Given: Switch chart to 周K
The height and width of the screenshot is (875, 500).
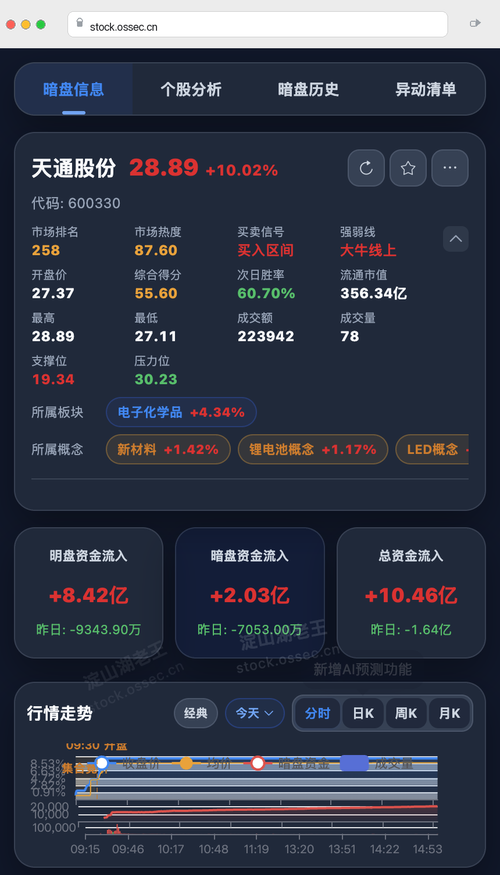Looking at the screenshot, I should pos(406,713).
